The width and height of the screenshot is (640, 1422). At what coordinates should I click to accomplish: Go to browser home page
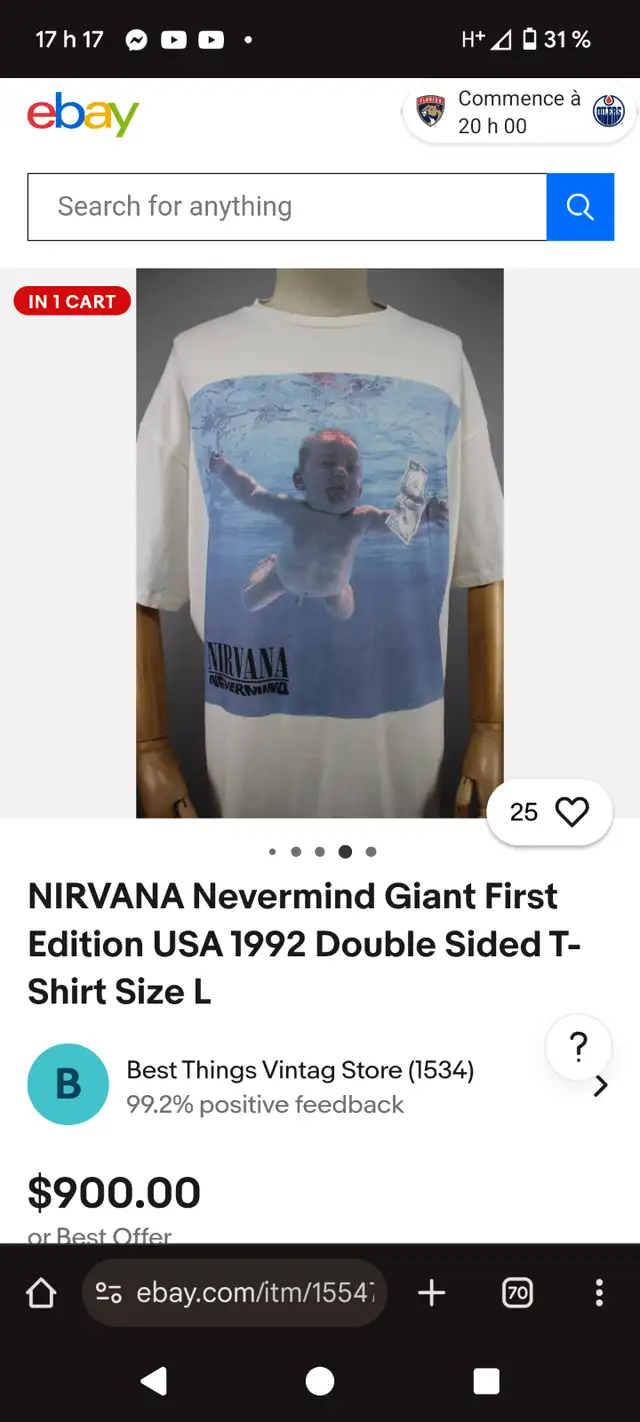(41, 1293)
